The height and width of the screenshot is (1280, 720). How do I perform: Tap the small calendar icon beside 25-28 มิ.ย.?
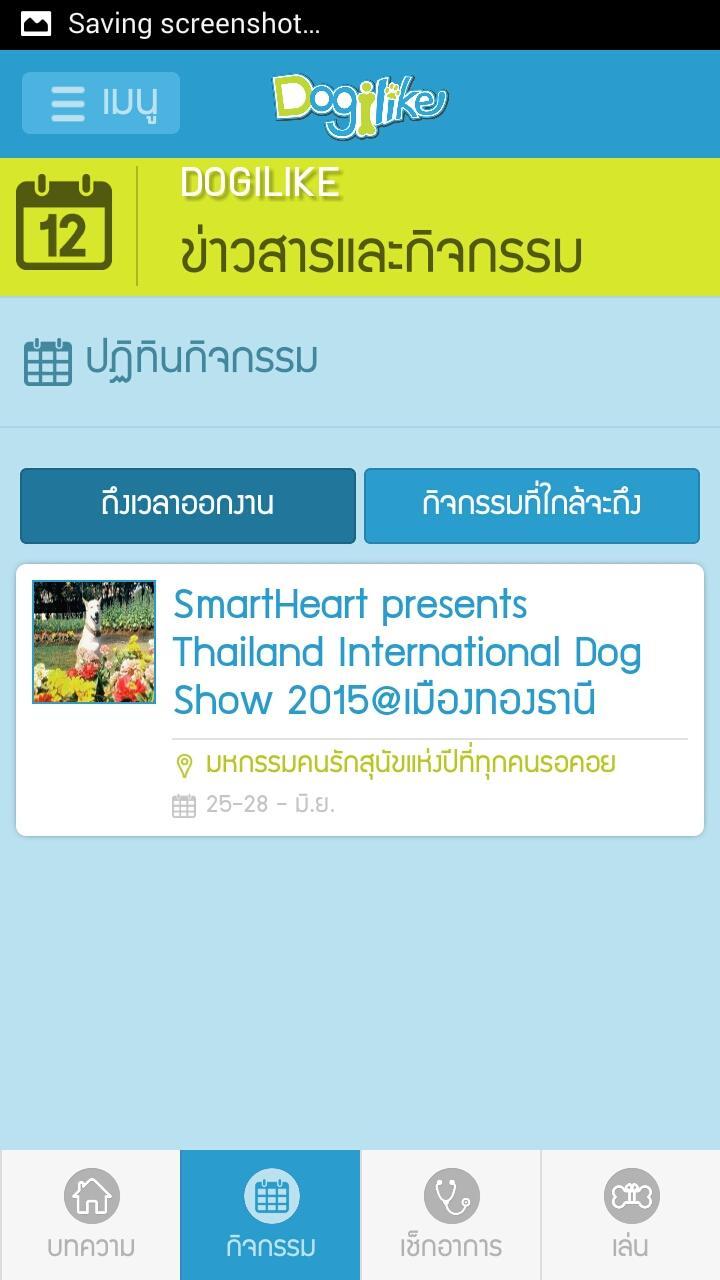point(184,803)
